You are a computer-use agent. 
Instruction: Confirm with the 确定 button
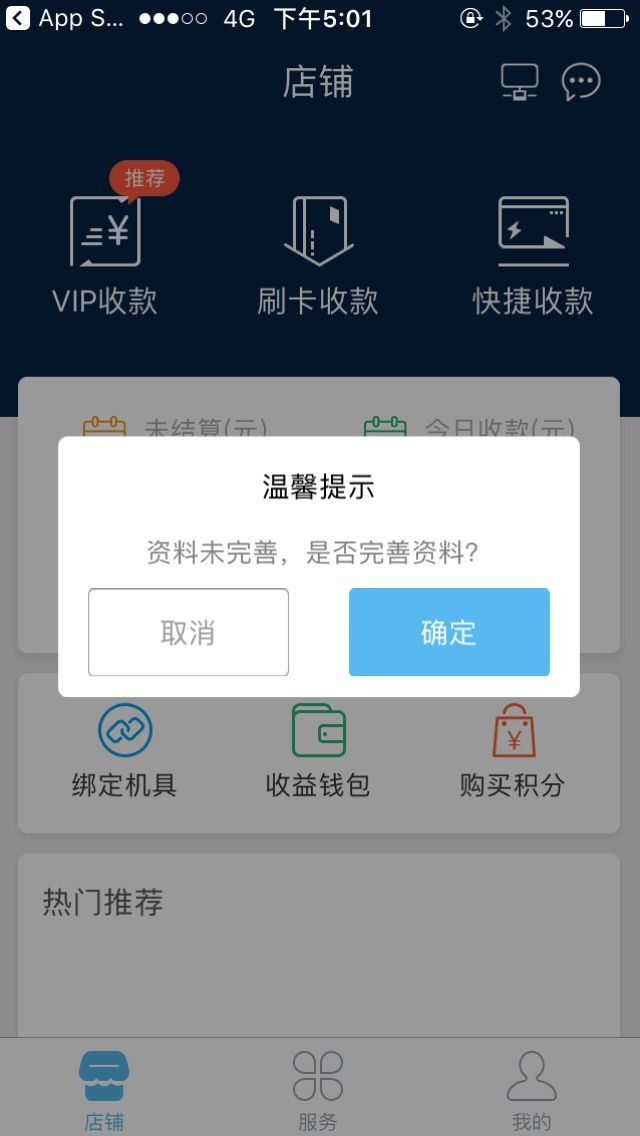449,632
